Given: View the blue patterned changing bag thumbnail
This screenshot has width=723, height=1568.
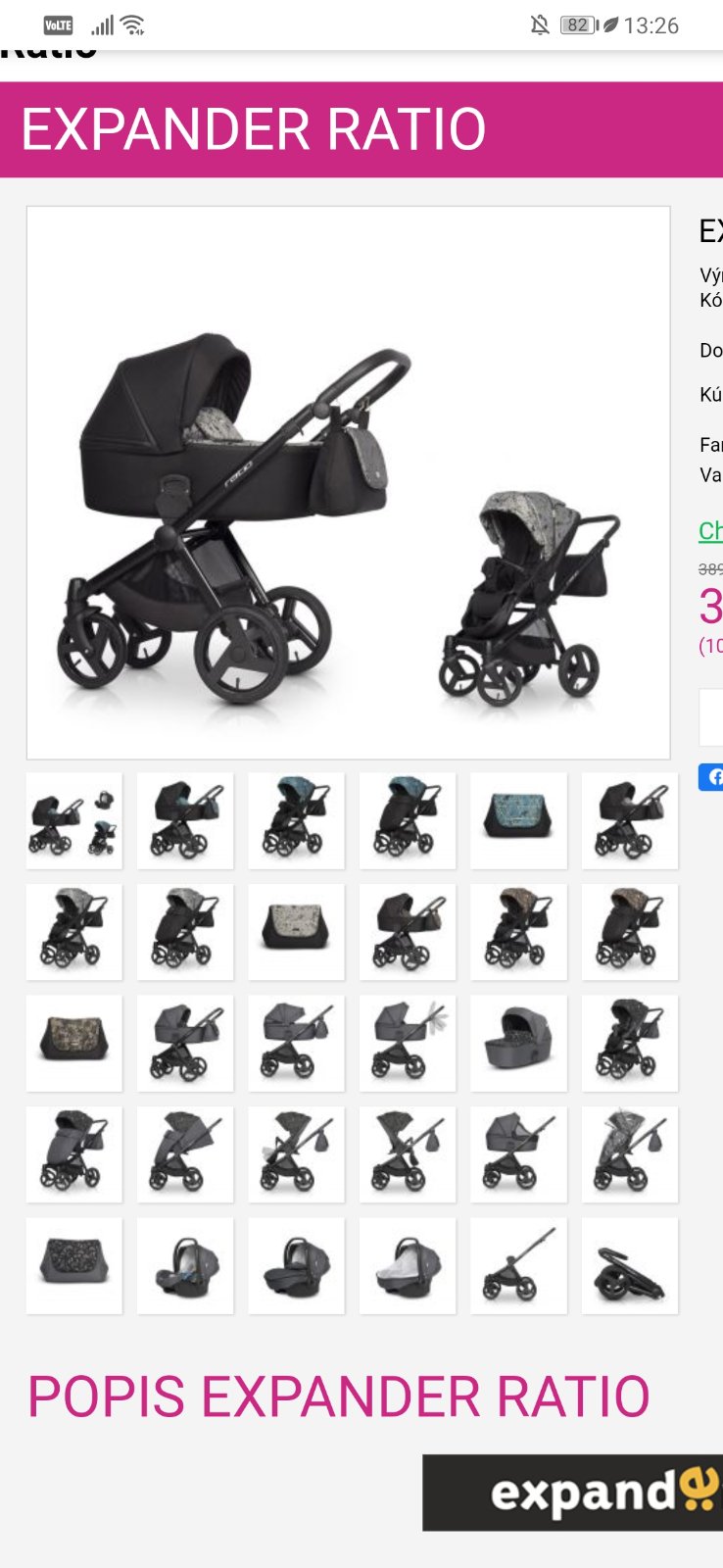Looking at the screenshot, I should (x=518, y=820).
